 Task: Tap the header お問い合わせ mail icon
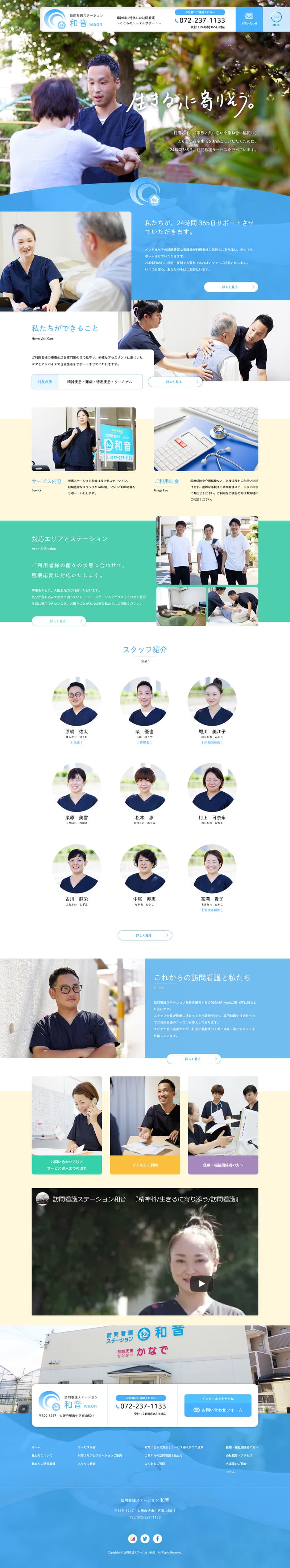[249, 19]
